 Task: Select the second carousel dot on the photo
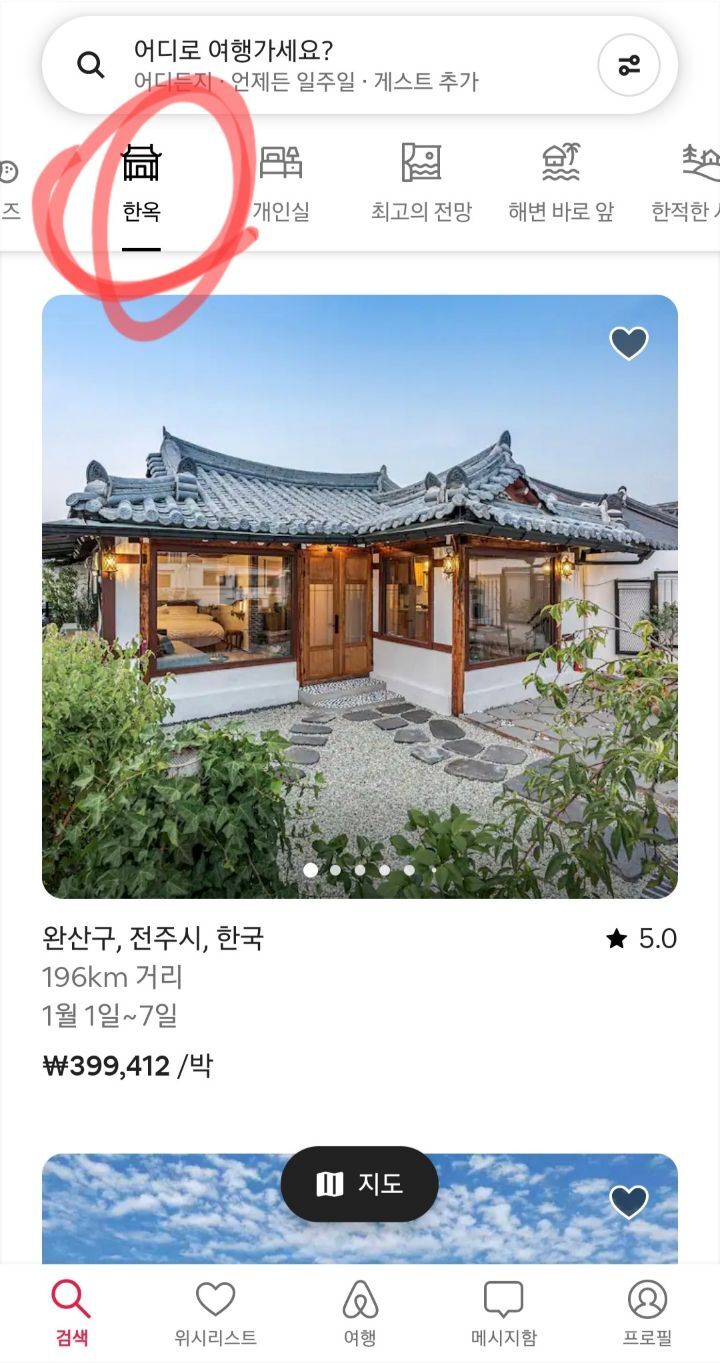[335, 868]
